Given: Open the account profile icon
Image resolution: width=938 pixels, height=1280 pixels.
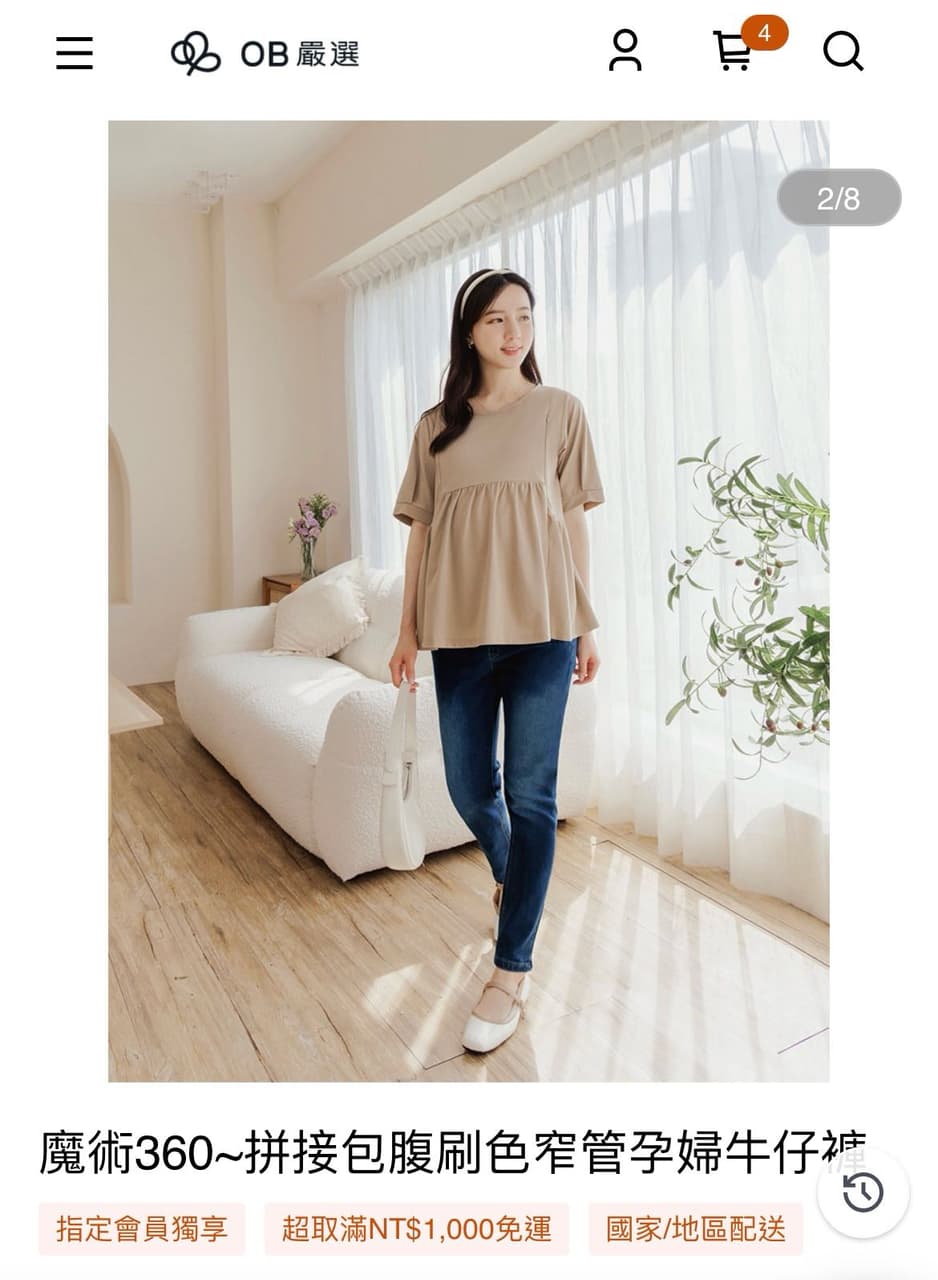Looking at the screenshot, I should (x=625, y=51).
